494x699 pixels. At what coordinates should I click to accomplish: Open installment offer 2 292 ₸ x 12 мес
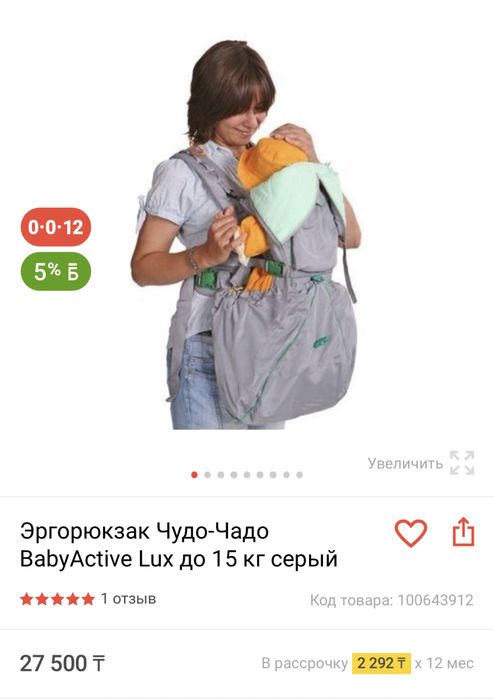(x=367, y=663)
